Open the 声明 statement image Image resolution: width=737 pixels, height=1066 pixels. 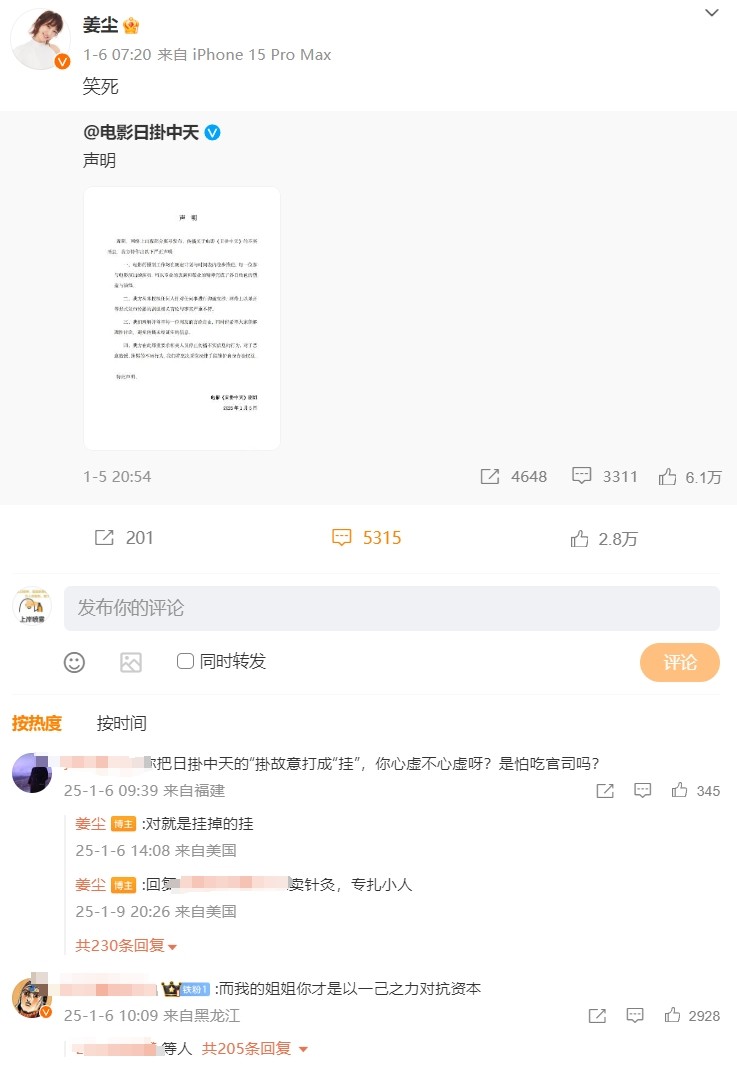pyautogui.click(x=182, y=318)
